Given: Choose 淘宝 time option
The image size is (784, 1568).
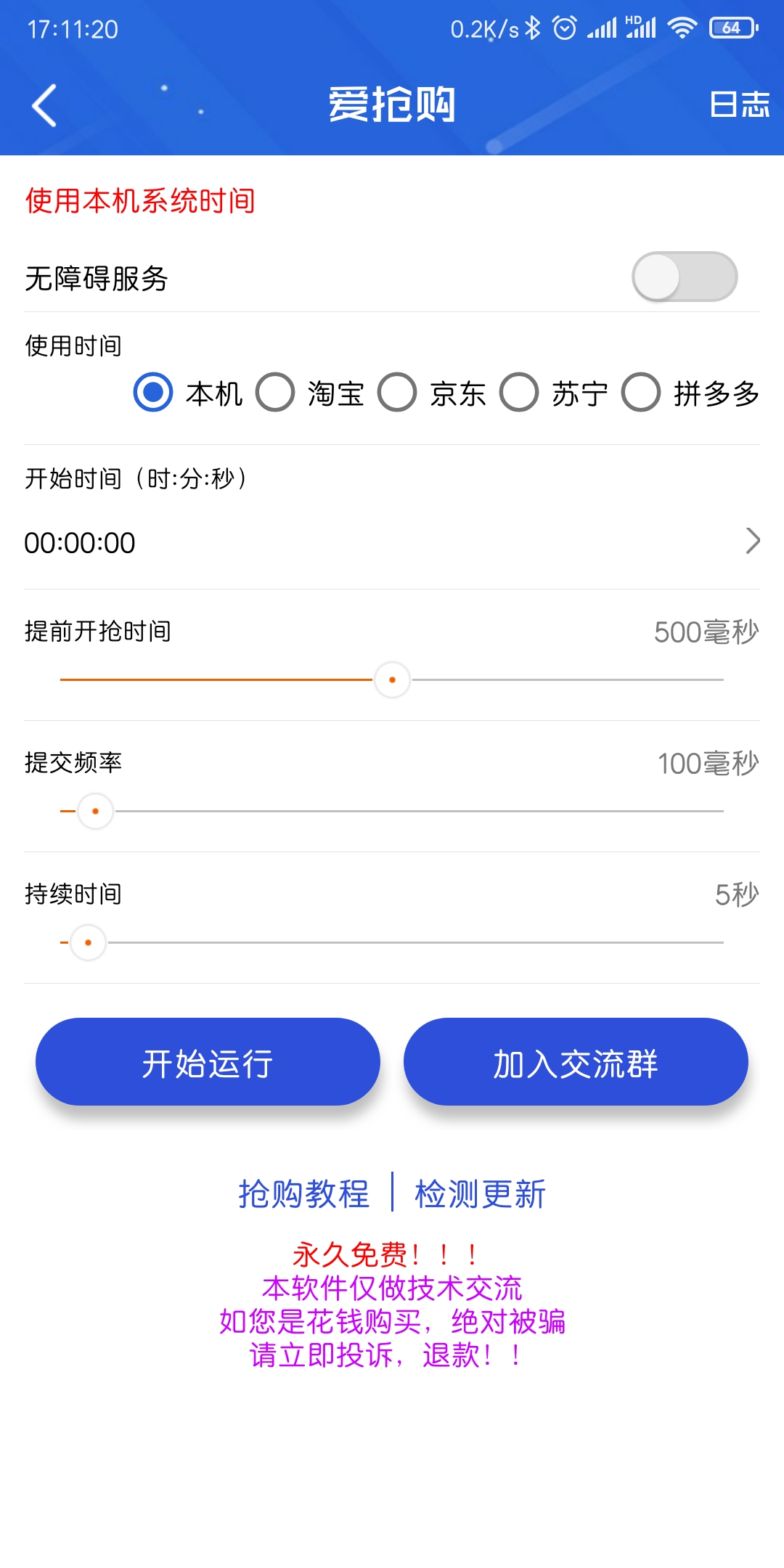Looking at the screenshot, I should [x=275, y=393].
